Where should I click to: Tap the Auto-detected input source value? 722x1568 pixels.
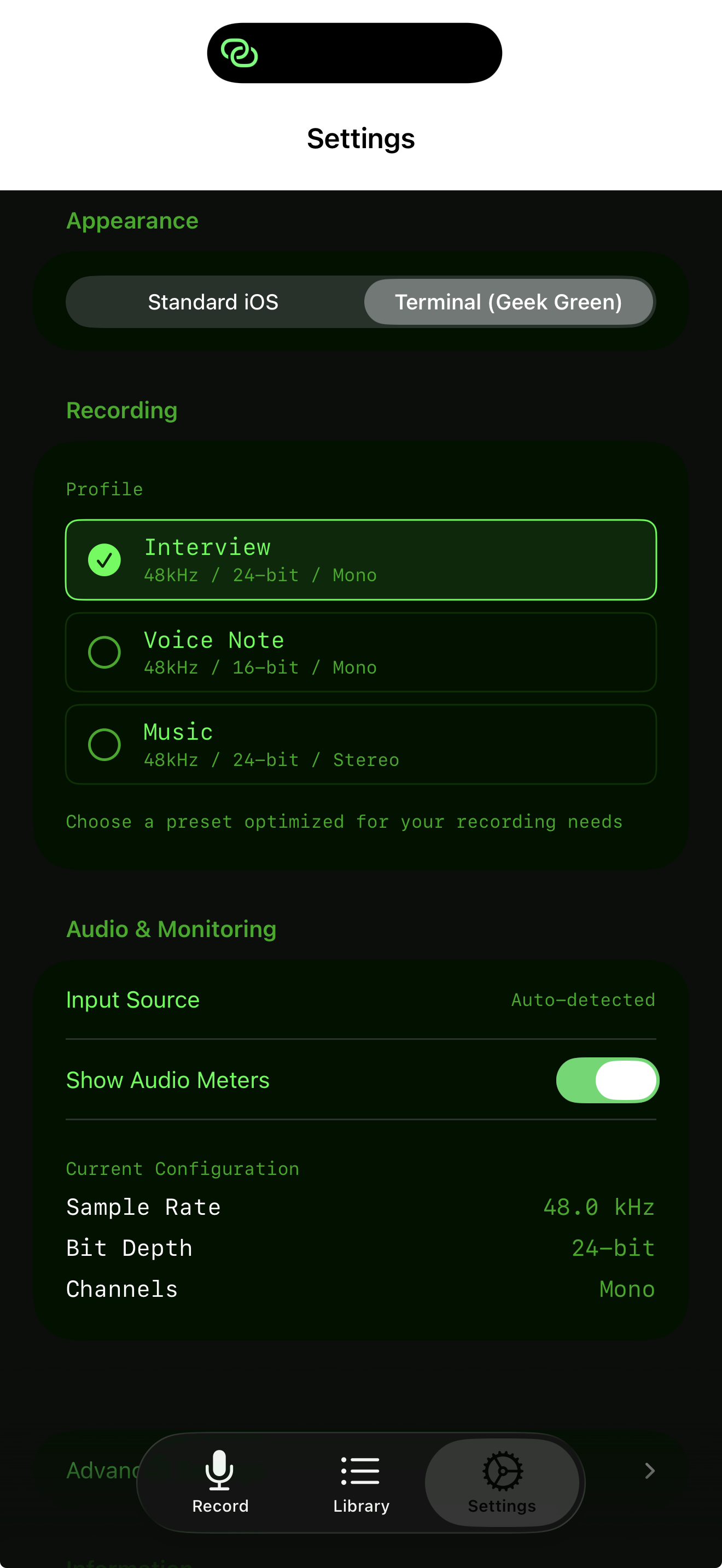pos(582,999)
